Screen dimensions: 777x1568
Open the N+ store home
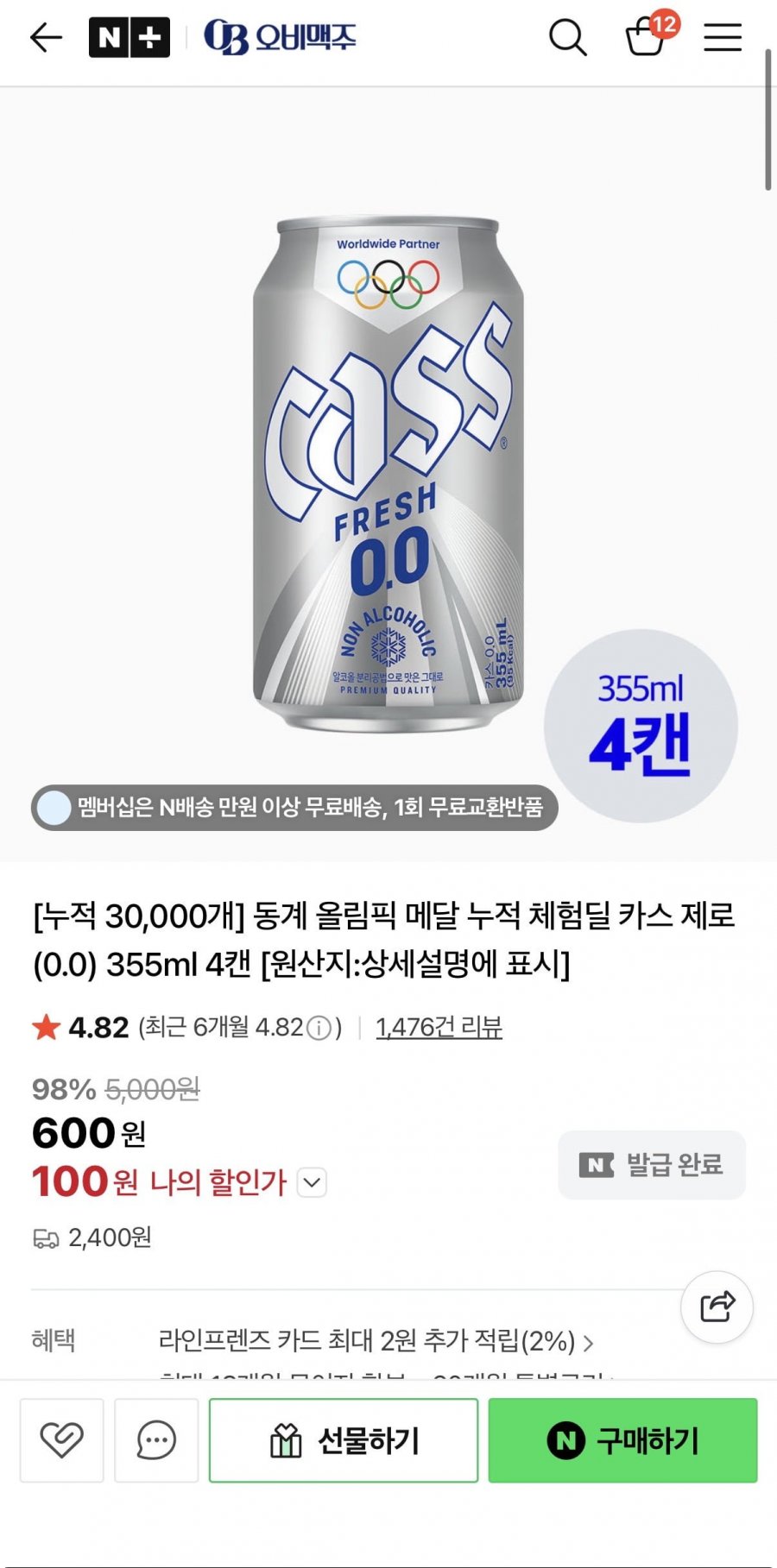click(129, 38)
